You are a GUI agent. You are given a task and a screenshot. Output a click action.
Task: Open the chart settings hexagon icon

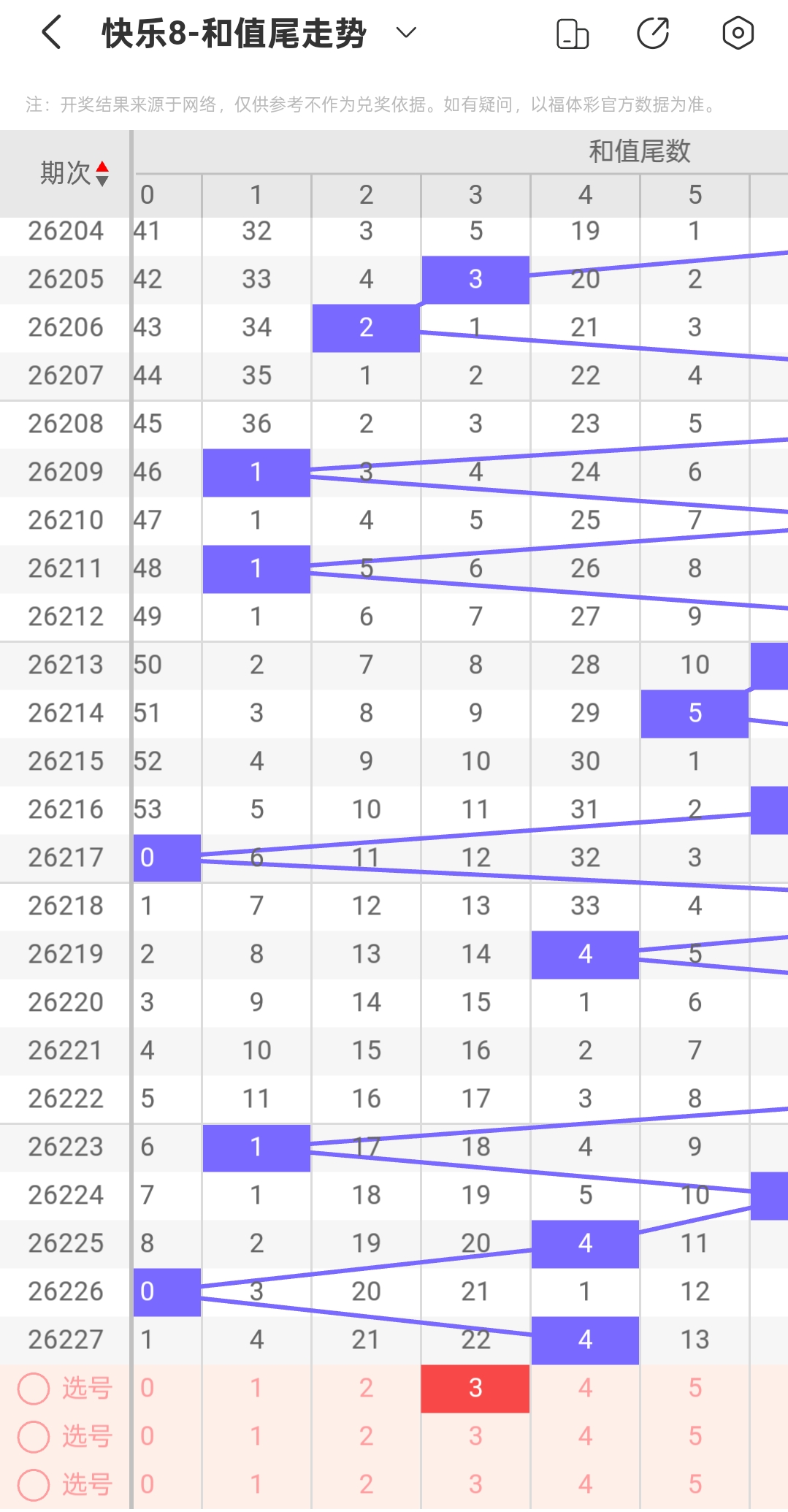coord(738,34)
